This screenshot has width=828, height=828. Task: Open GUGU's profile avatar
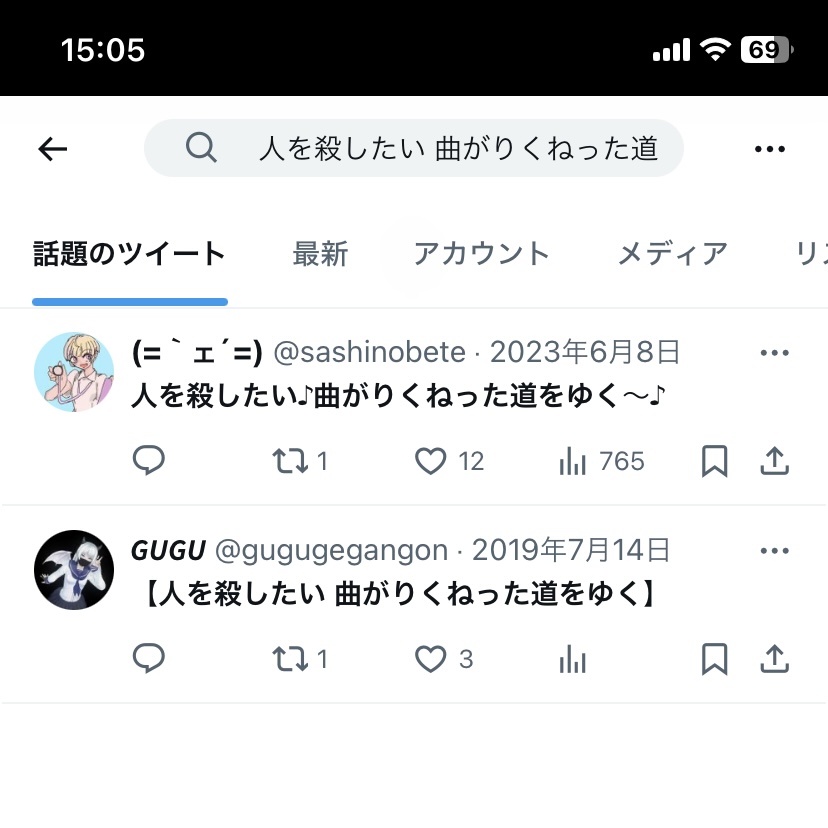(74, 570)
